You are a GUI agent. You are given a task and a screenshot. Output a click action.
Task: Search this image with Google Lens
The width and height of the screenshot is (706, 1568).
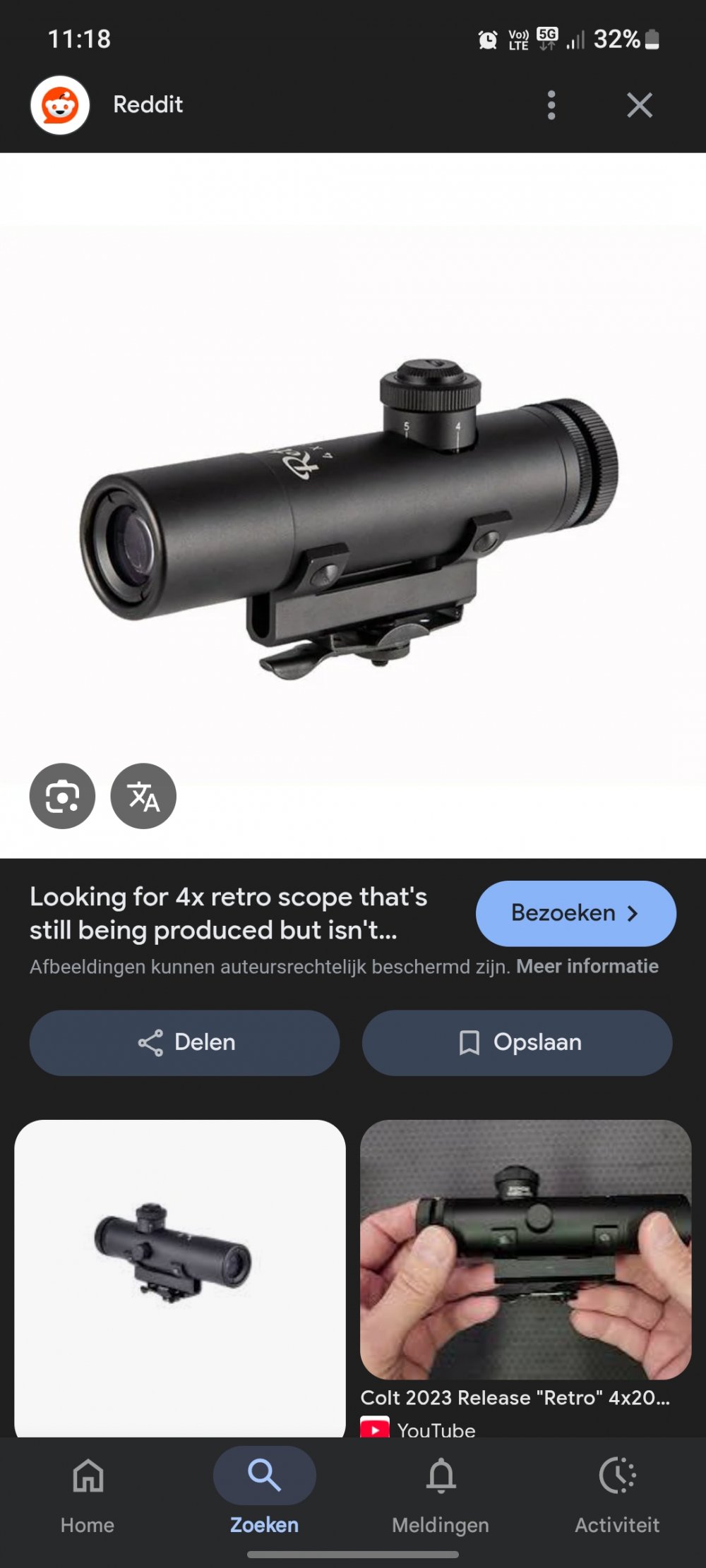click(62, 796)
